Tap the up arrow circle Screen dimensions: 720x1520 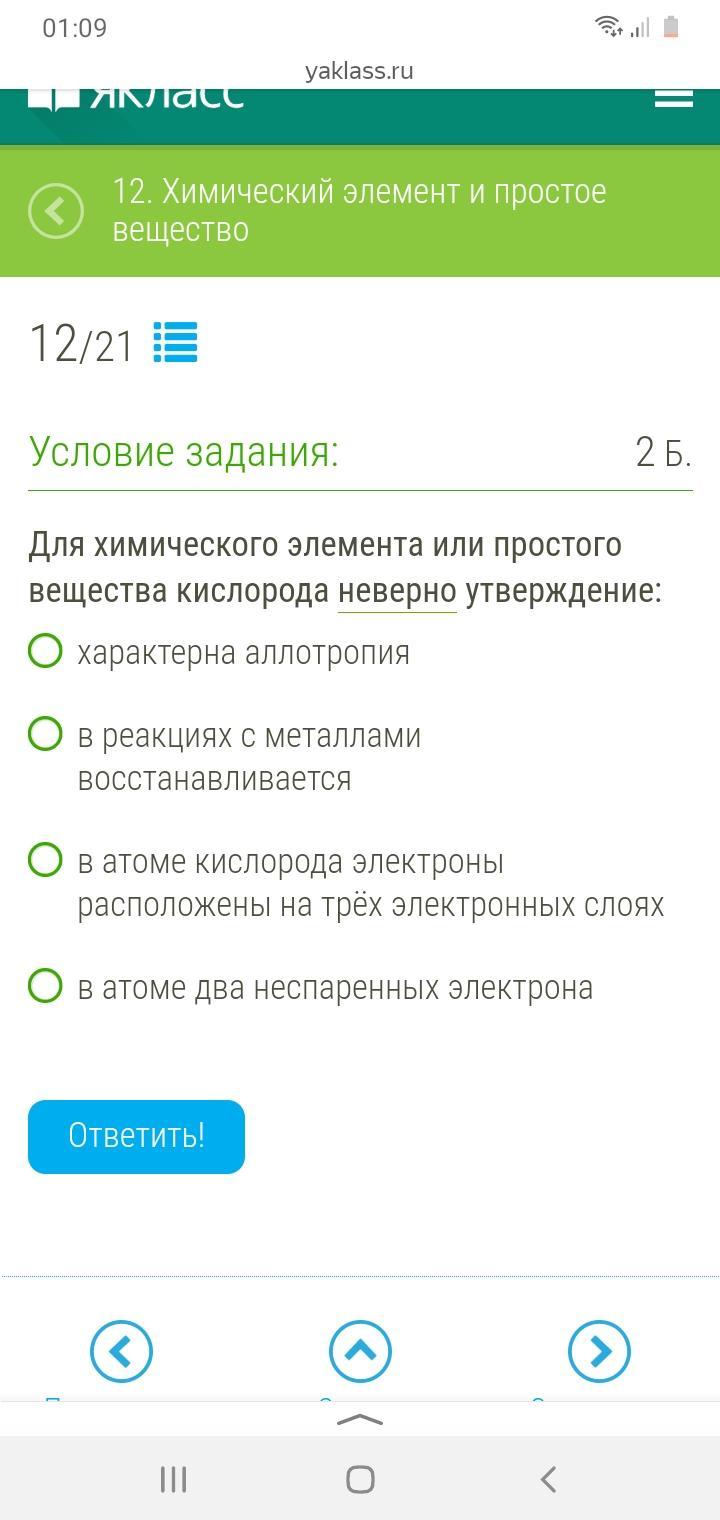tap(360, 1351)
